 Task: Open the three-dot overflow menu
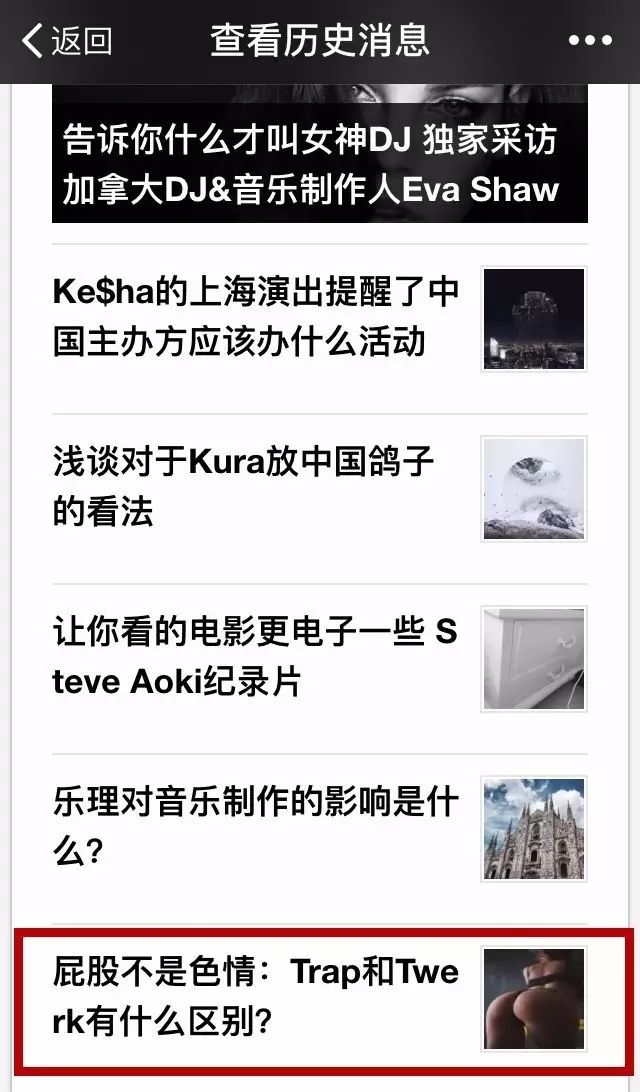[589, 41]
